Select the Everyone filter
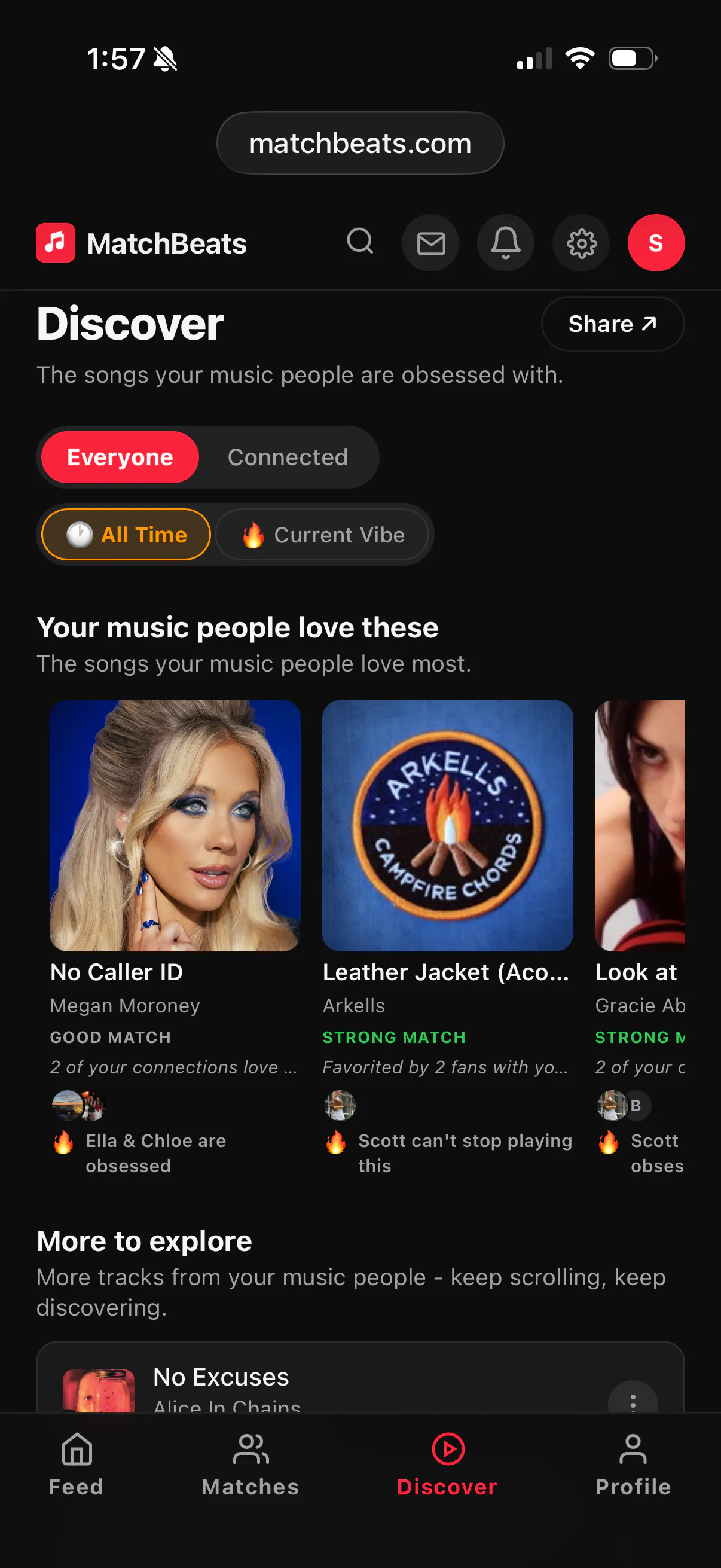This screenshot has width=721, height=1568. pyautogui.click(x=120, y=457)
